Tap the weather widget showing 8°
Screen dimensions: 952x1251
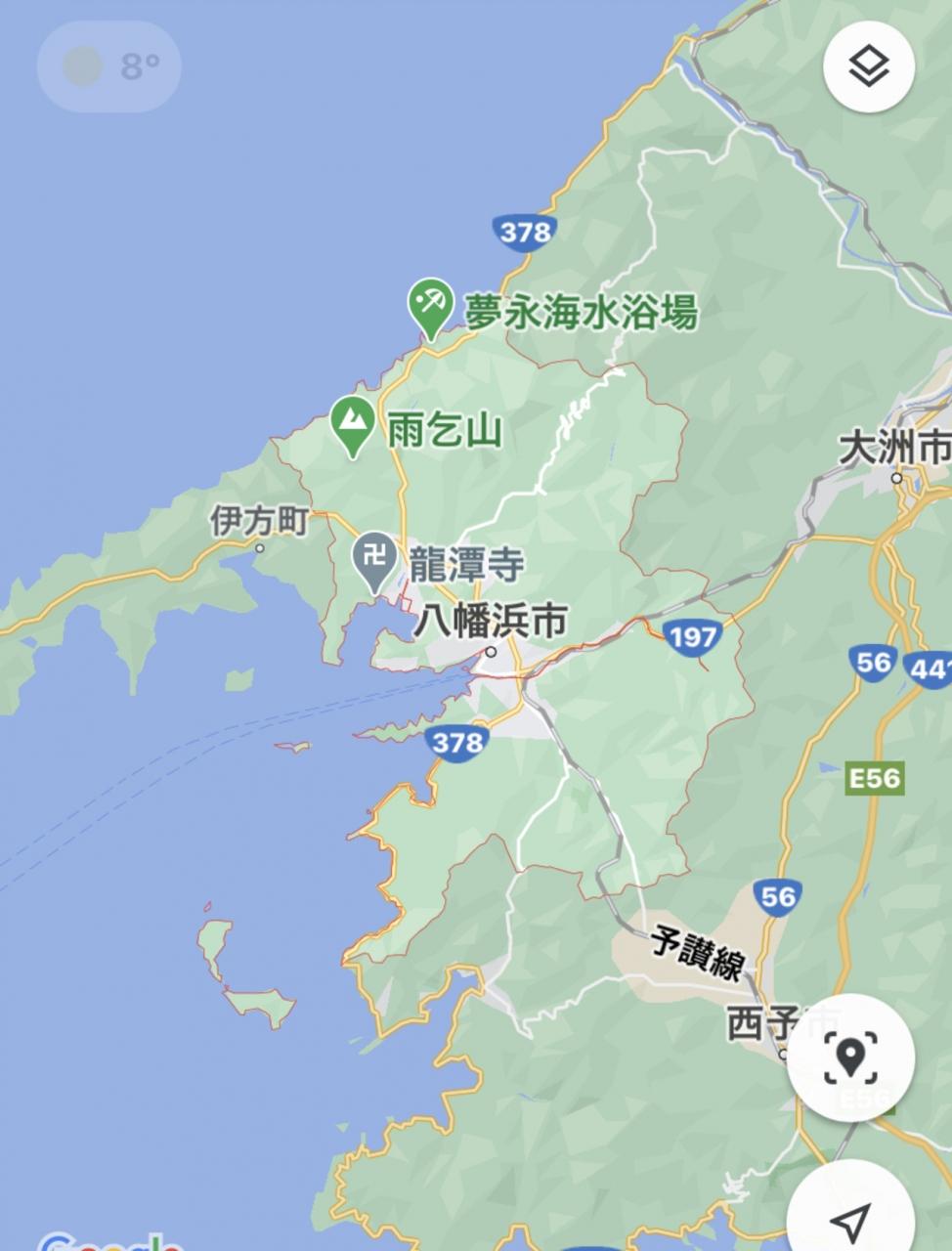tap(109, 66)
